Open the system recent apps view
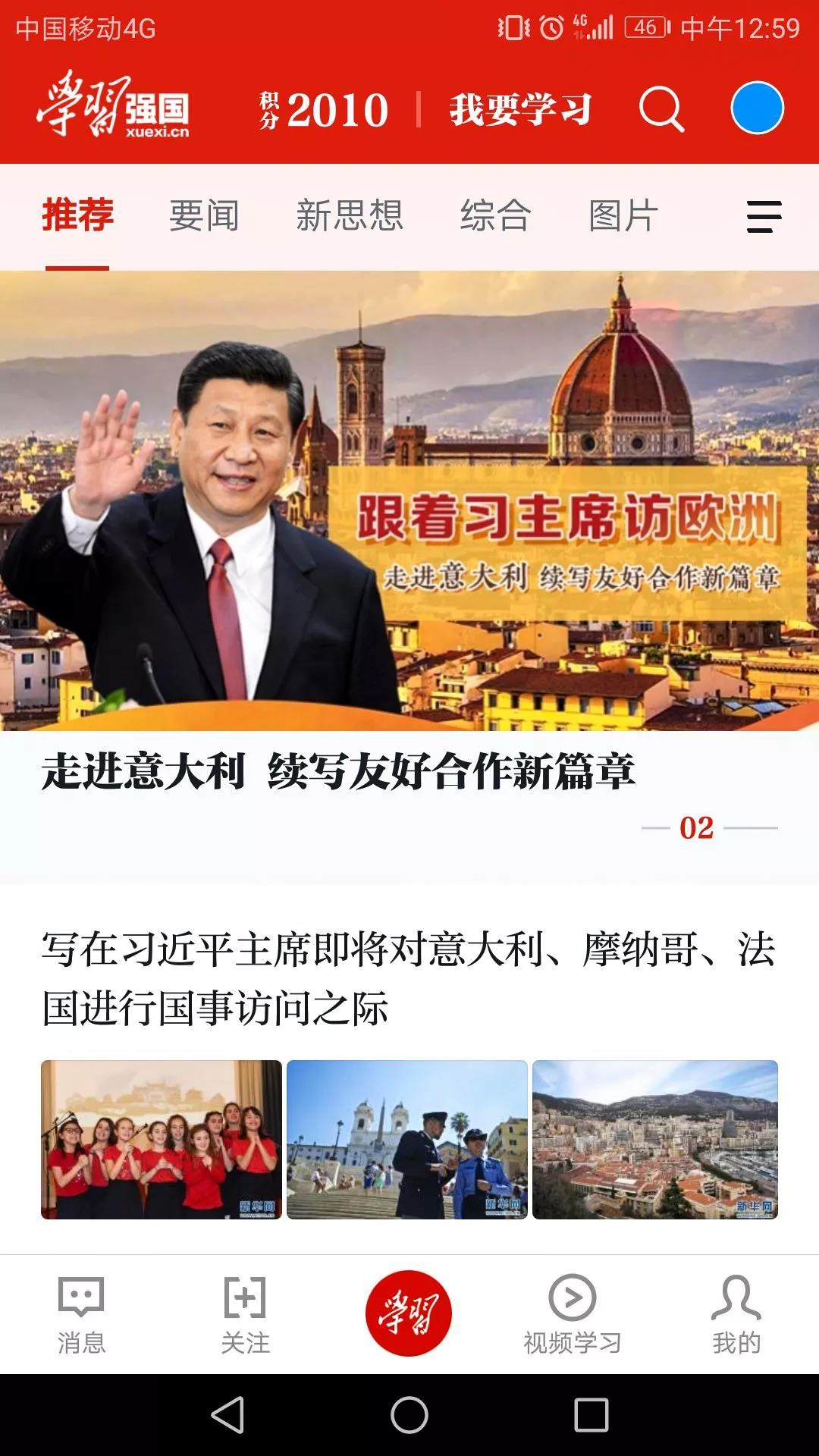The image size is (819, 1456). 591,1415
